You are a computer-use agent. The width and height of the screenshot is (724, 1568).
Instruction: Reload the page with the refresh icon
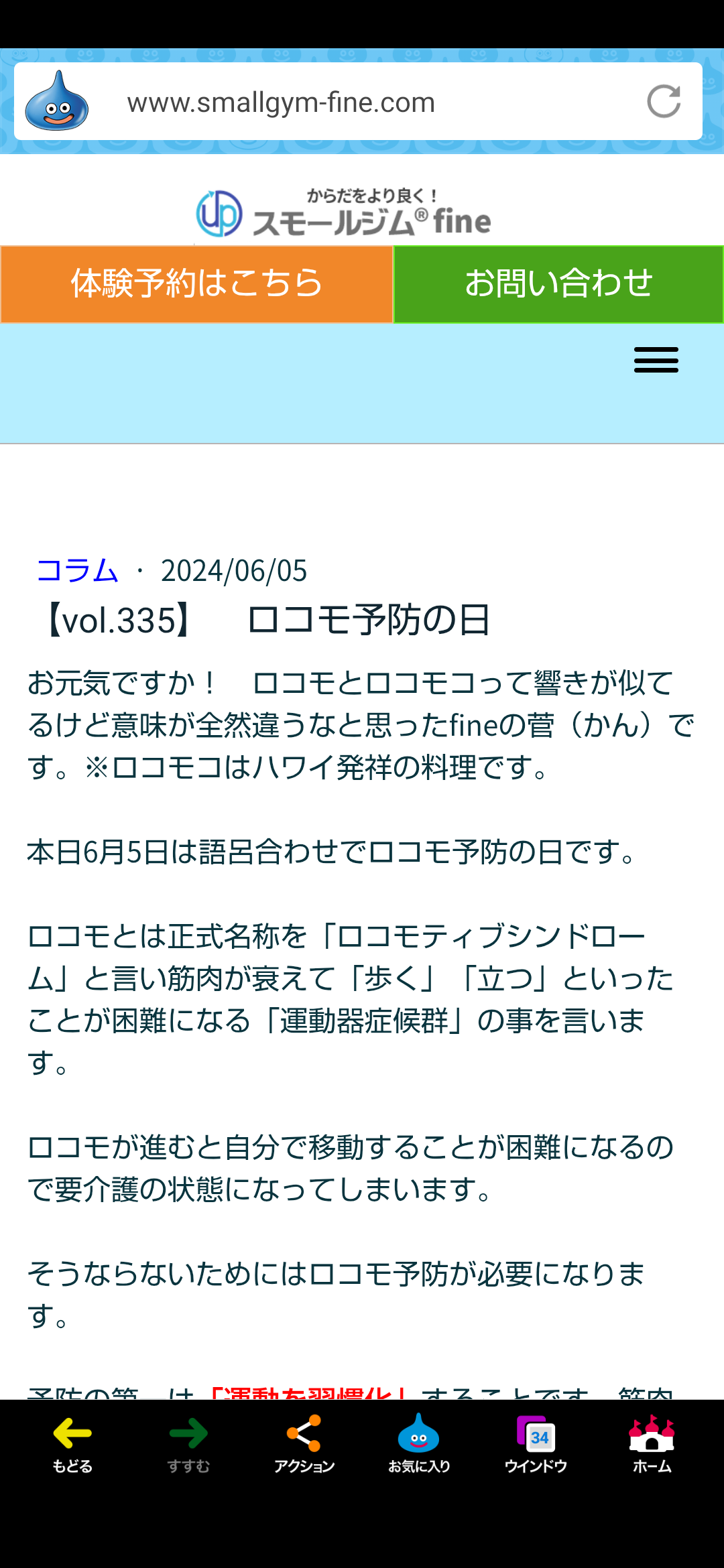click(x=664, y=102)
